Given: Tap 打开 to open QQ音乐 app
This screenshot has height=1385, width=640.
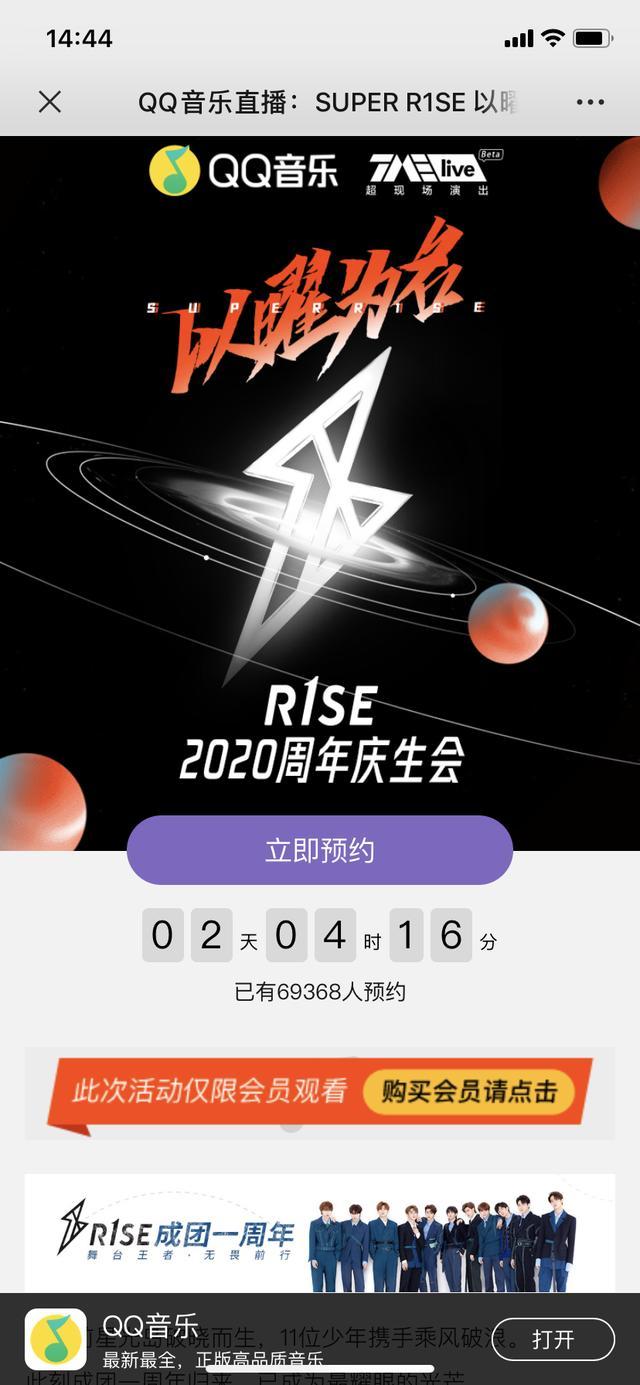Looking at the screenshot, I should pyautogui.click(x=553, y=1339).
